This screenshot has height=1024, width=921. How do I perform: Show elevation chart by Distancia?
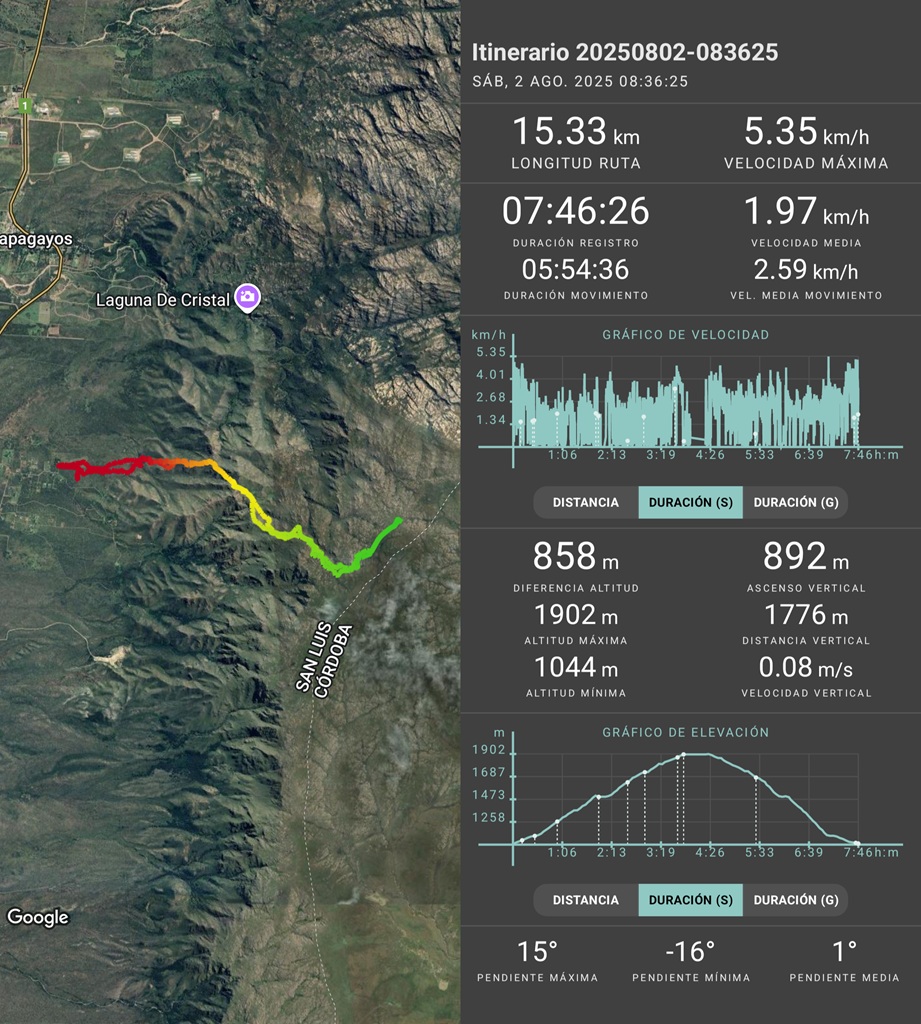585,900
